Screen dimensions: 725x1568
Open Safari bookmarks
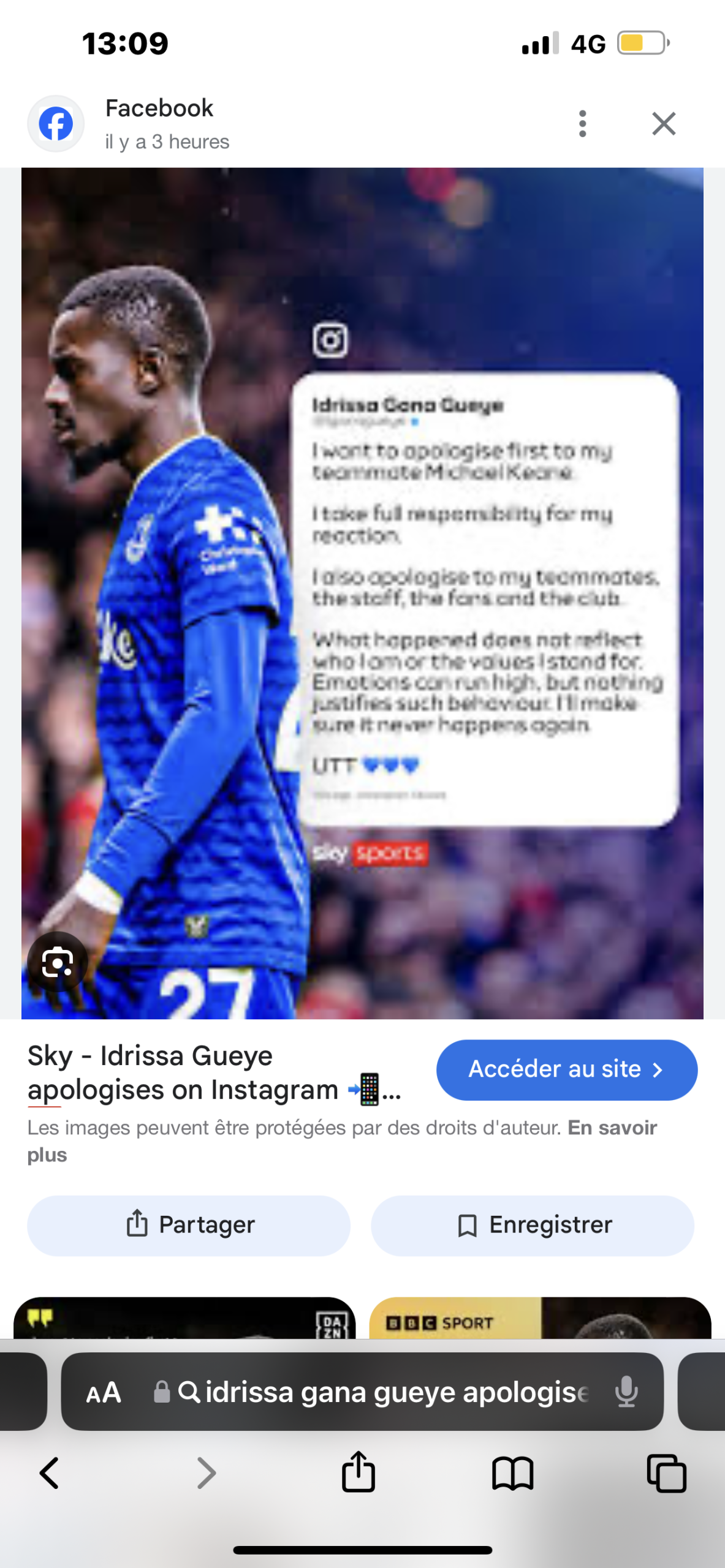tap(512, 1473)
